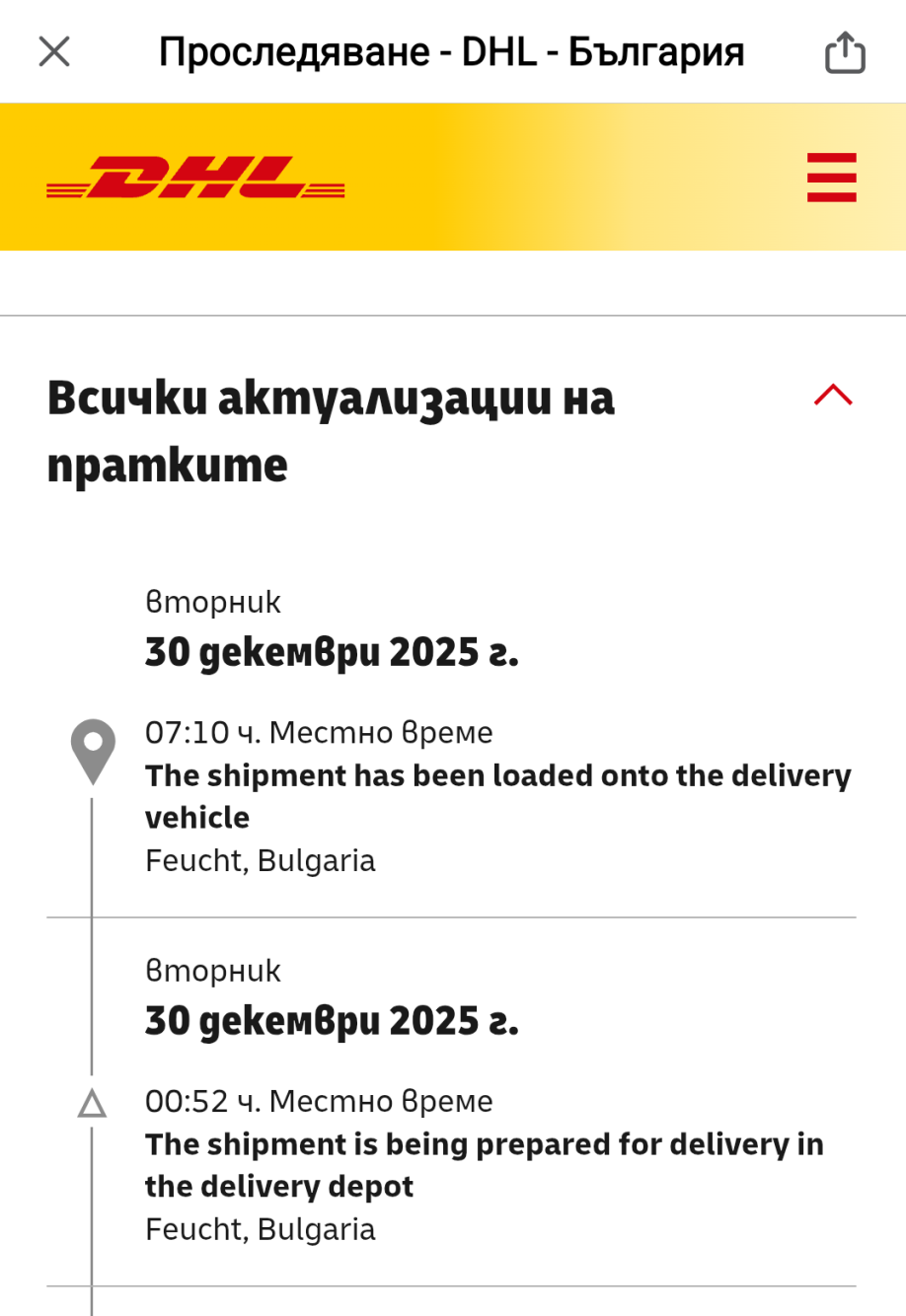Image resolution: width=906 pixels, height=1316 pixels.
Task: Go to DHL homepage via logo
Action: 195,178
